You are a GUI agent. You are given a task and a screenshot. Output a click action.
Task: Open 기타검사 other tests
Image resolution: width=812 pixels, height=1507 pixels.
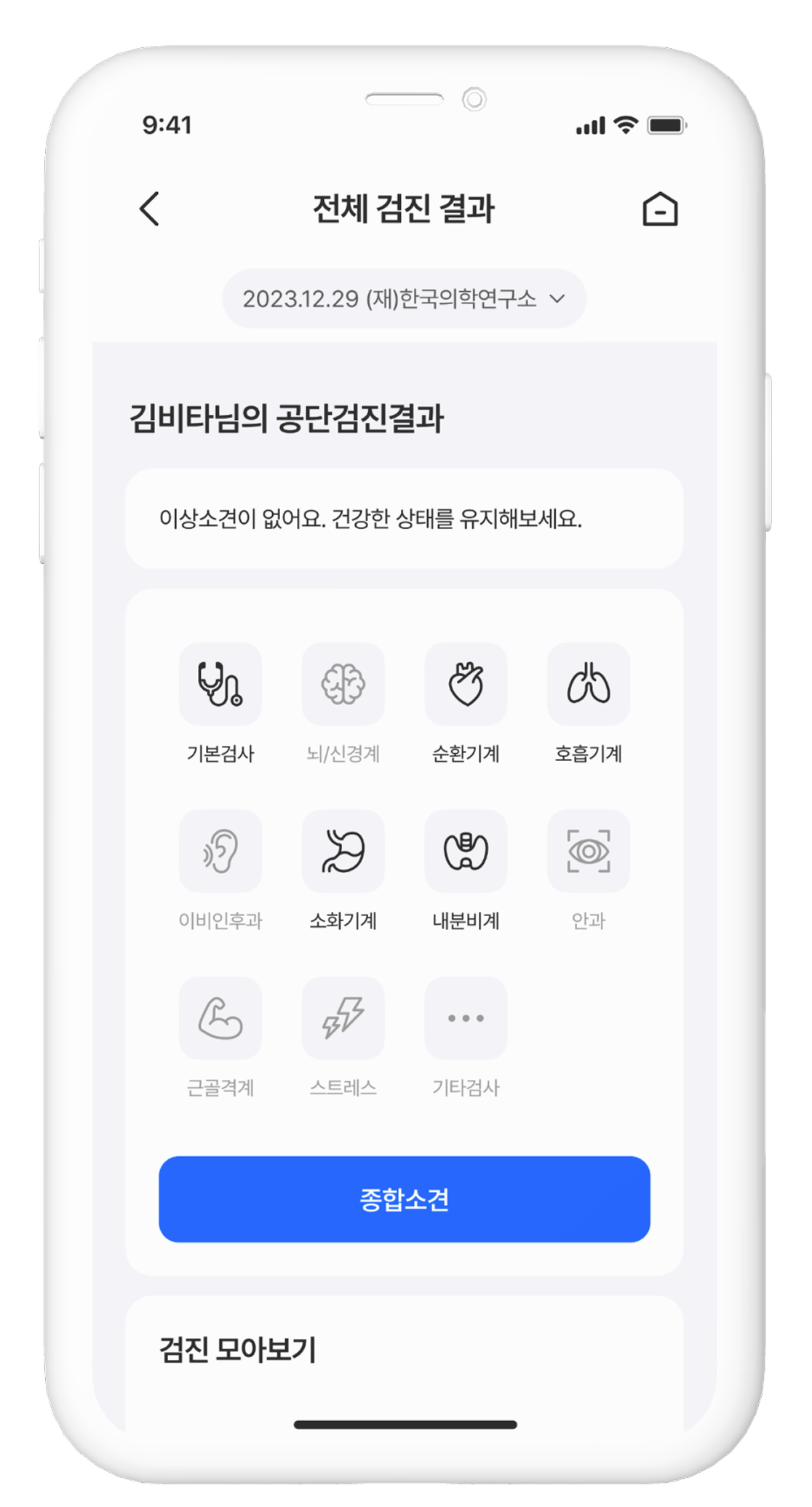(466, 1018)
